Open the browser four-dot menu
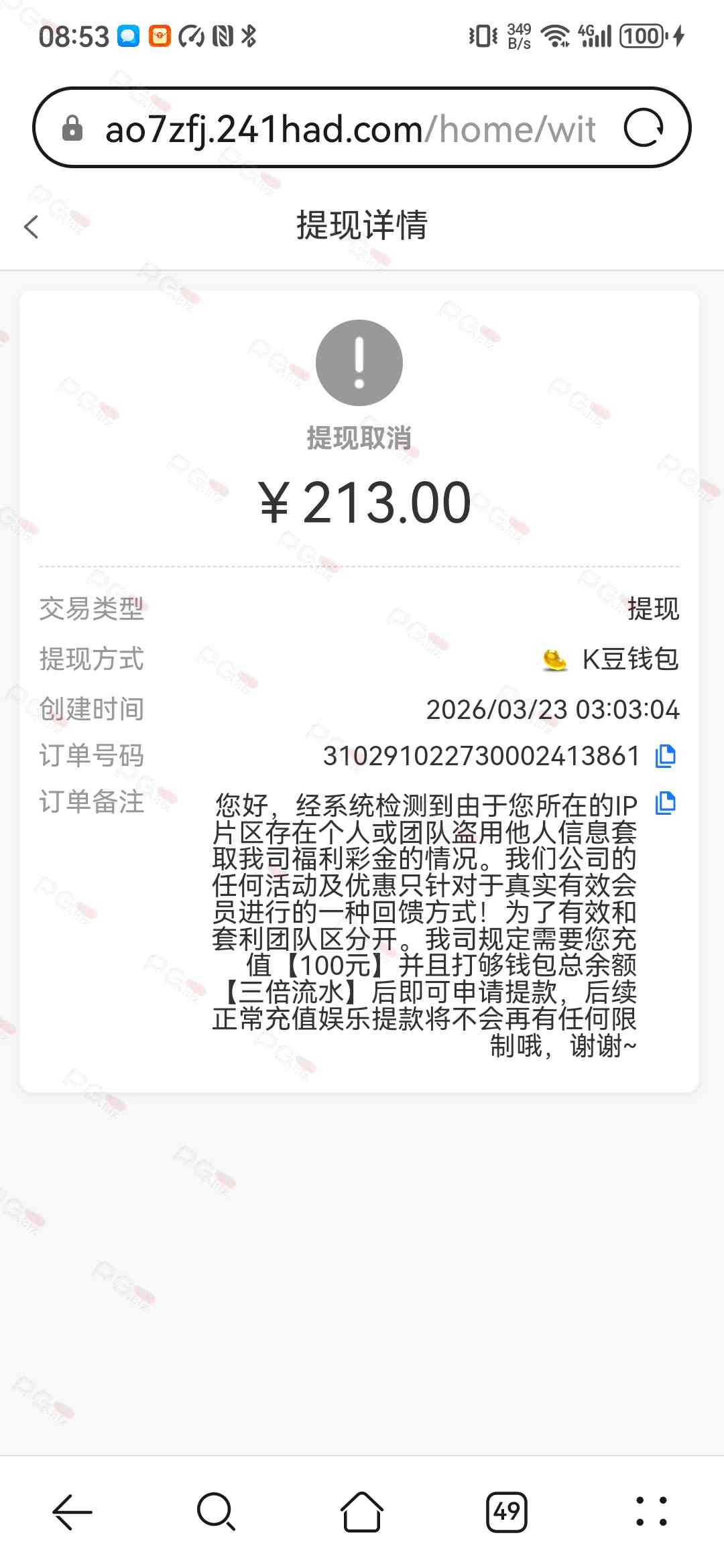The image size is (724, 1568). click(x=652, y=1512)
